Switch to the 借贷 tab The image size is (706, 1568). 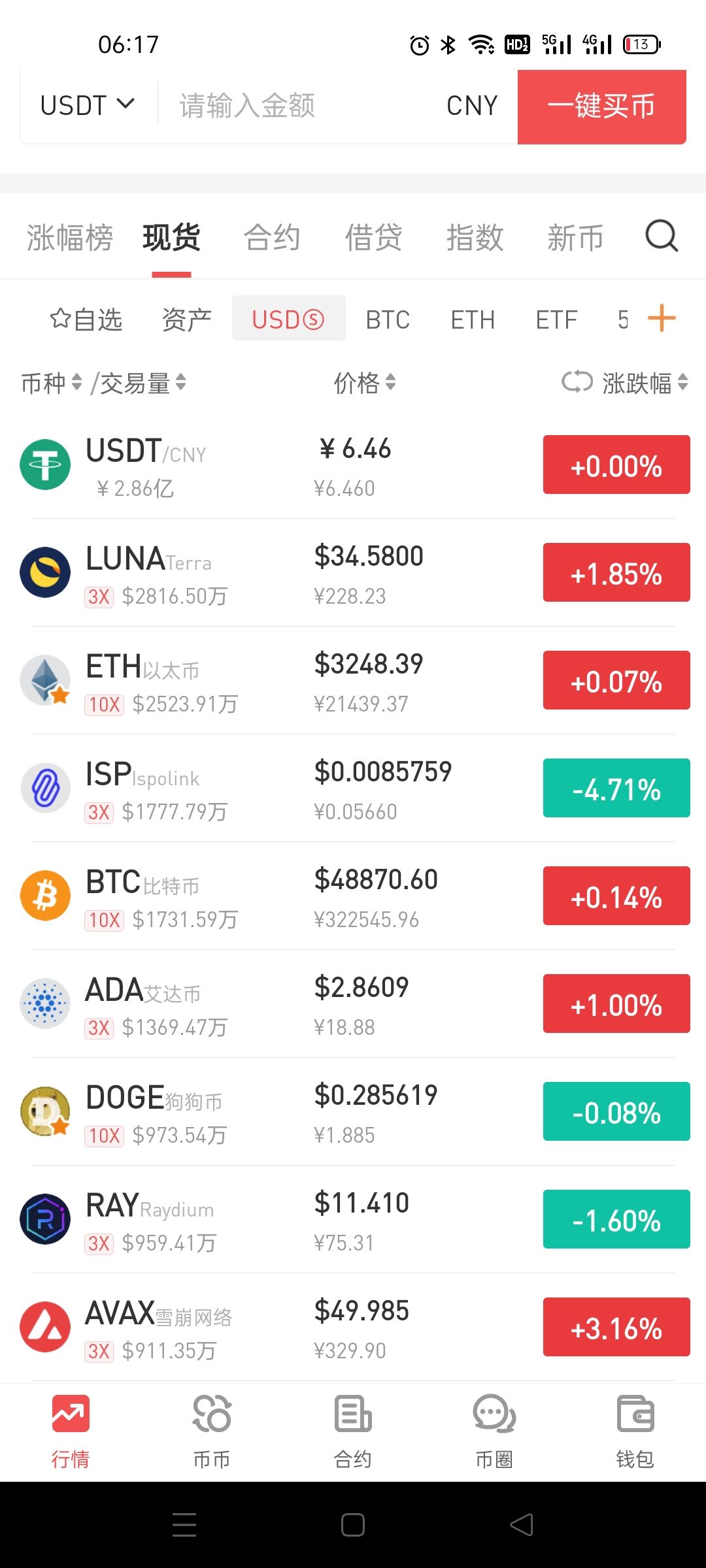point(374,237)
